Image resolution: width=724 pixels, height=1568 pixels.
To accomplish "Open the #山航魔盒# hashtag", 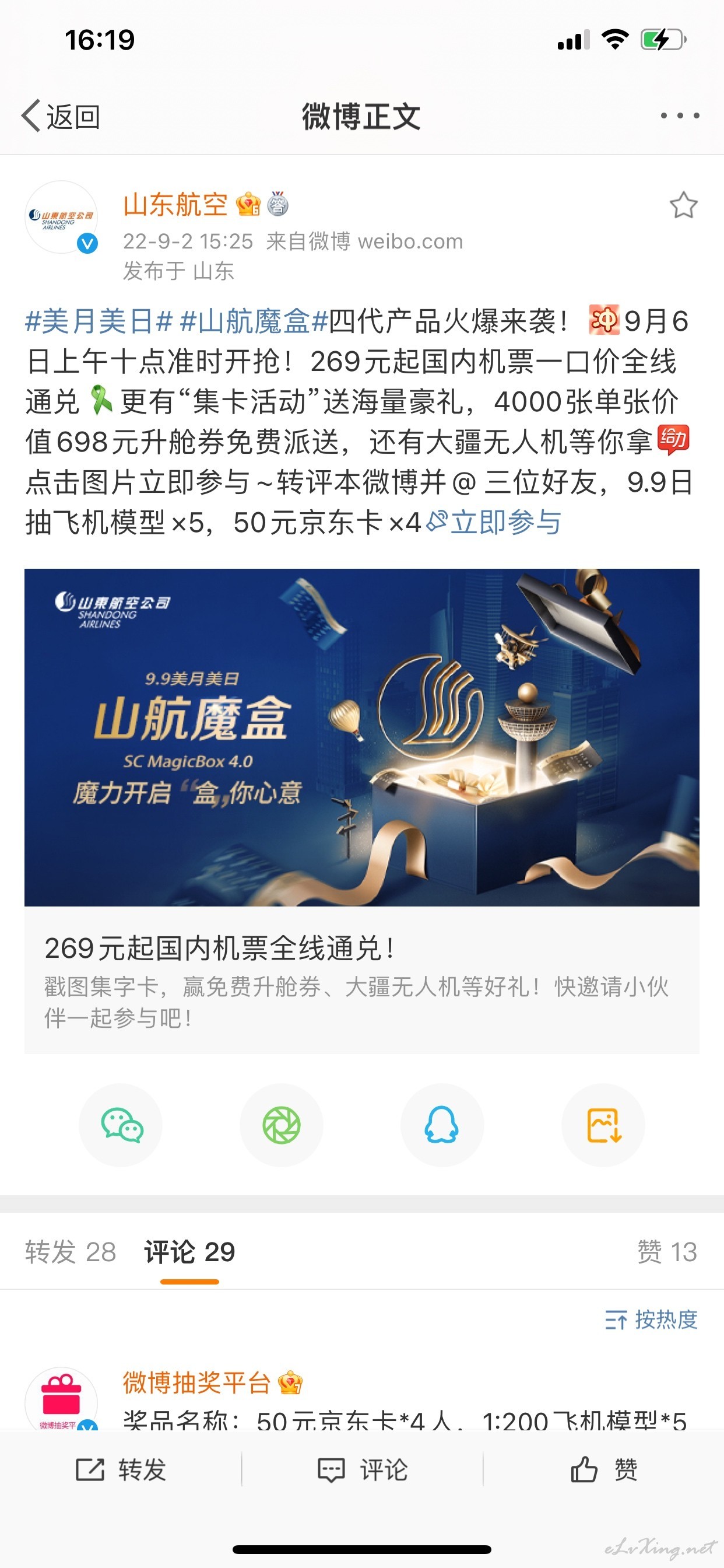I will point(254,321).
